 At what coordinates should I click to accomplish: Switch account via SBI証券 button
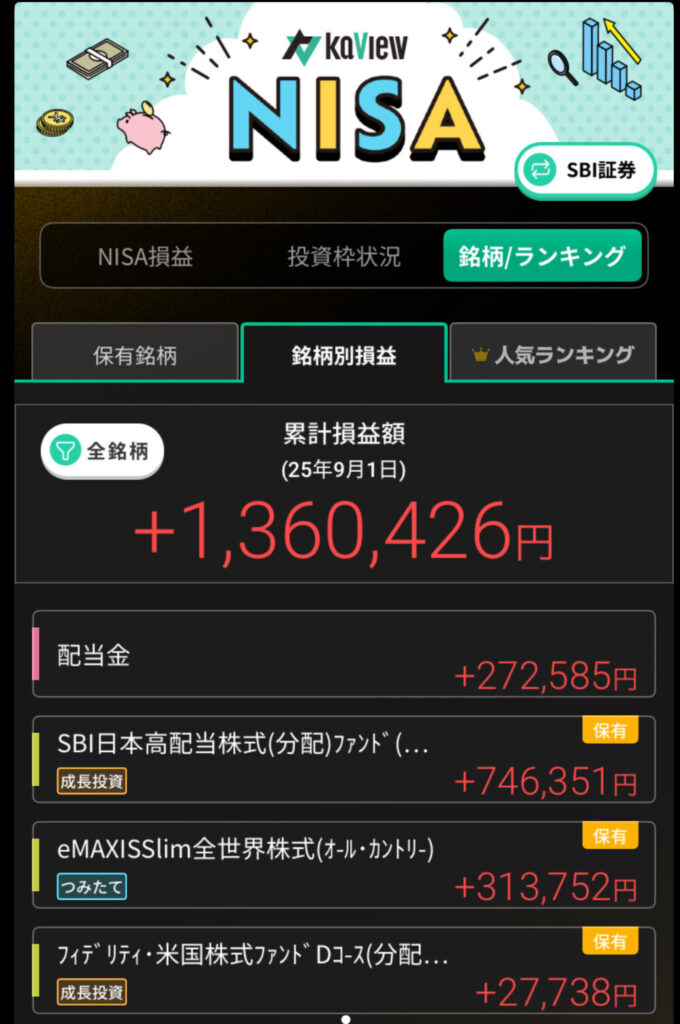pyautogui.click(x=586, y=170)
